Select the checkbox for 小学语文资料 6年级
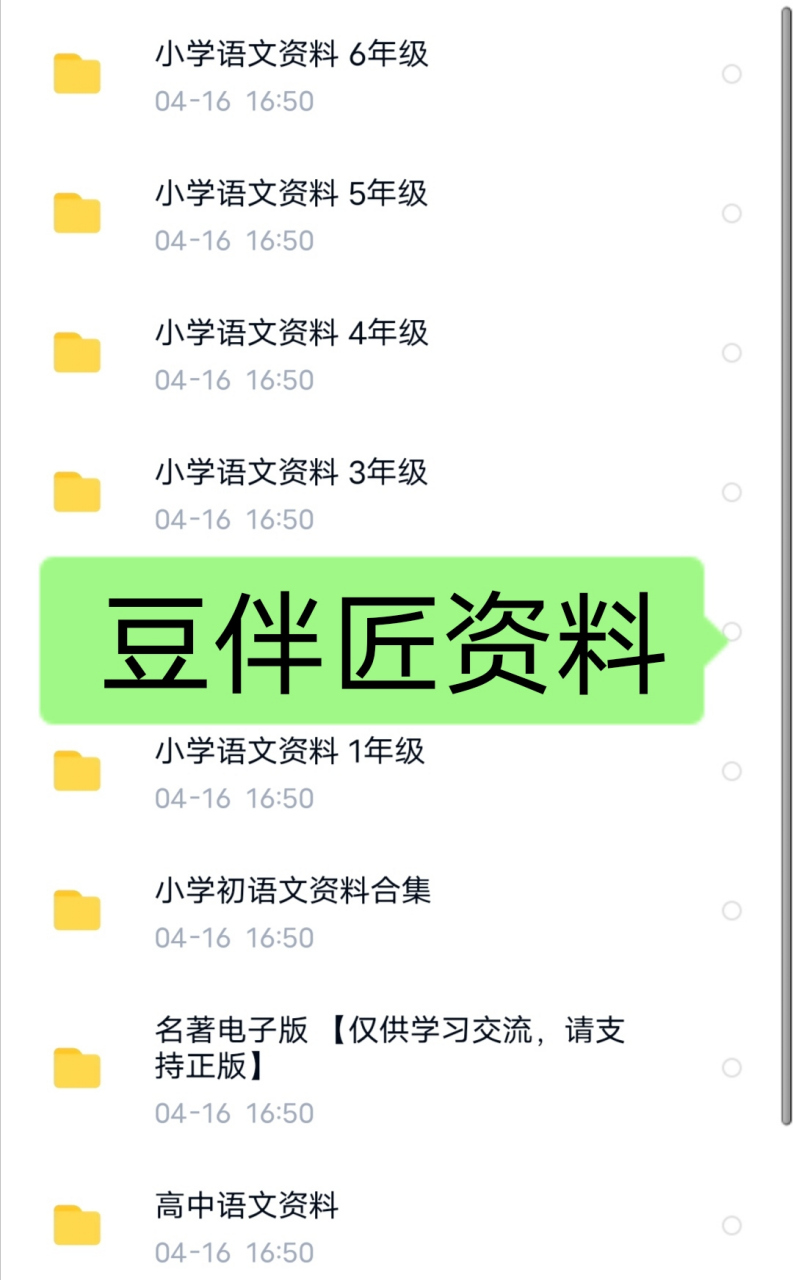The width and height of the screenshot is (793, 1280). (x=730, y=73)
